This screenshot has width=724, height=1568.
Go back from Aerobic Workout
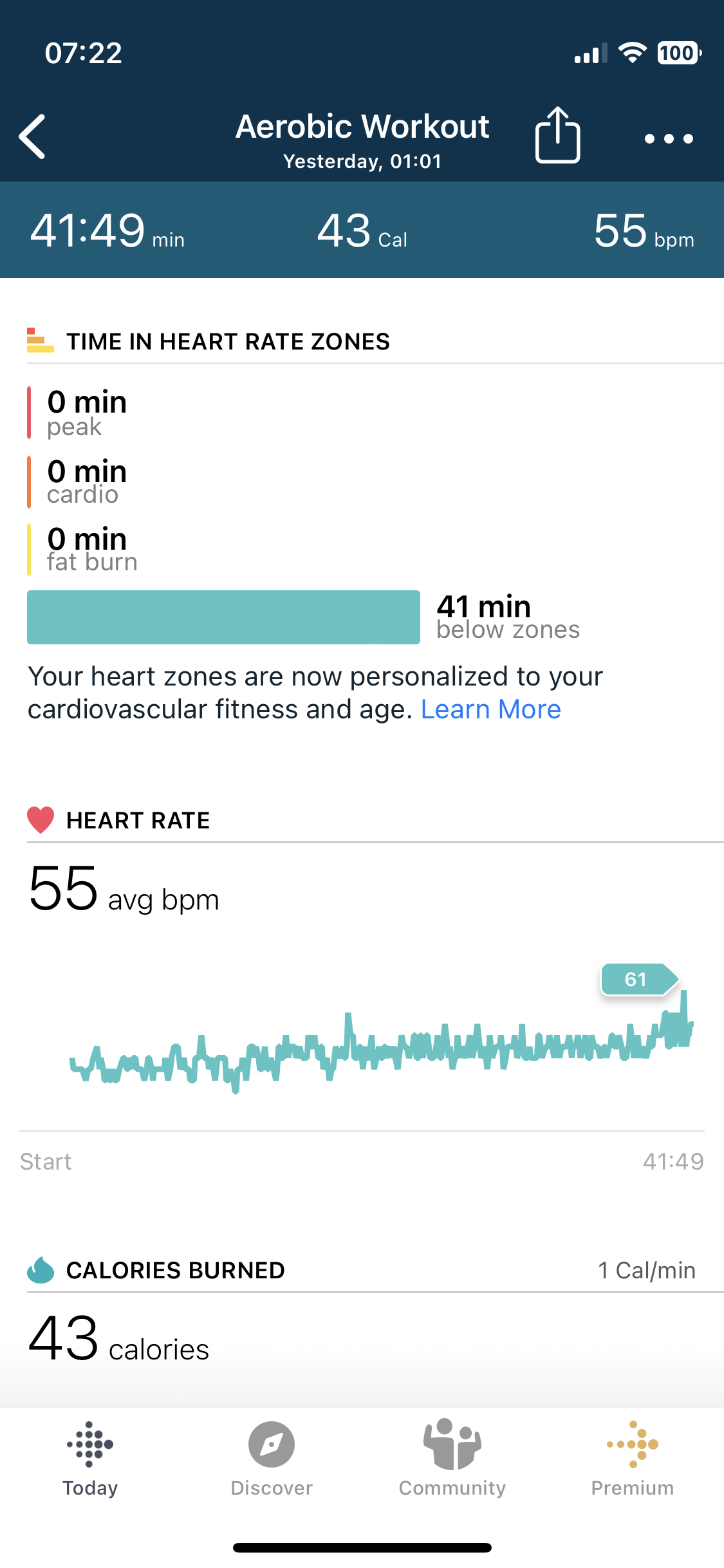click(33, 136)
